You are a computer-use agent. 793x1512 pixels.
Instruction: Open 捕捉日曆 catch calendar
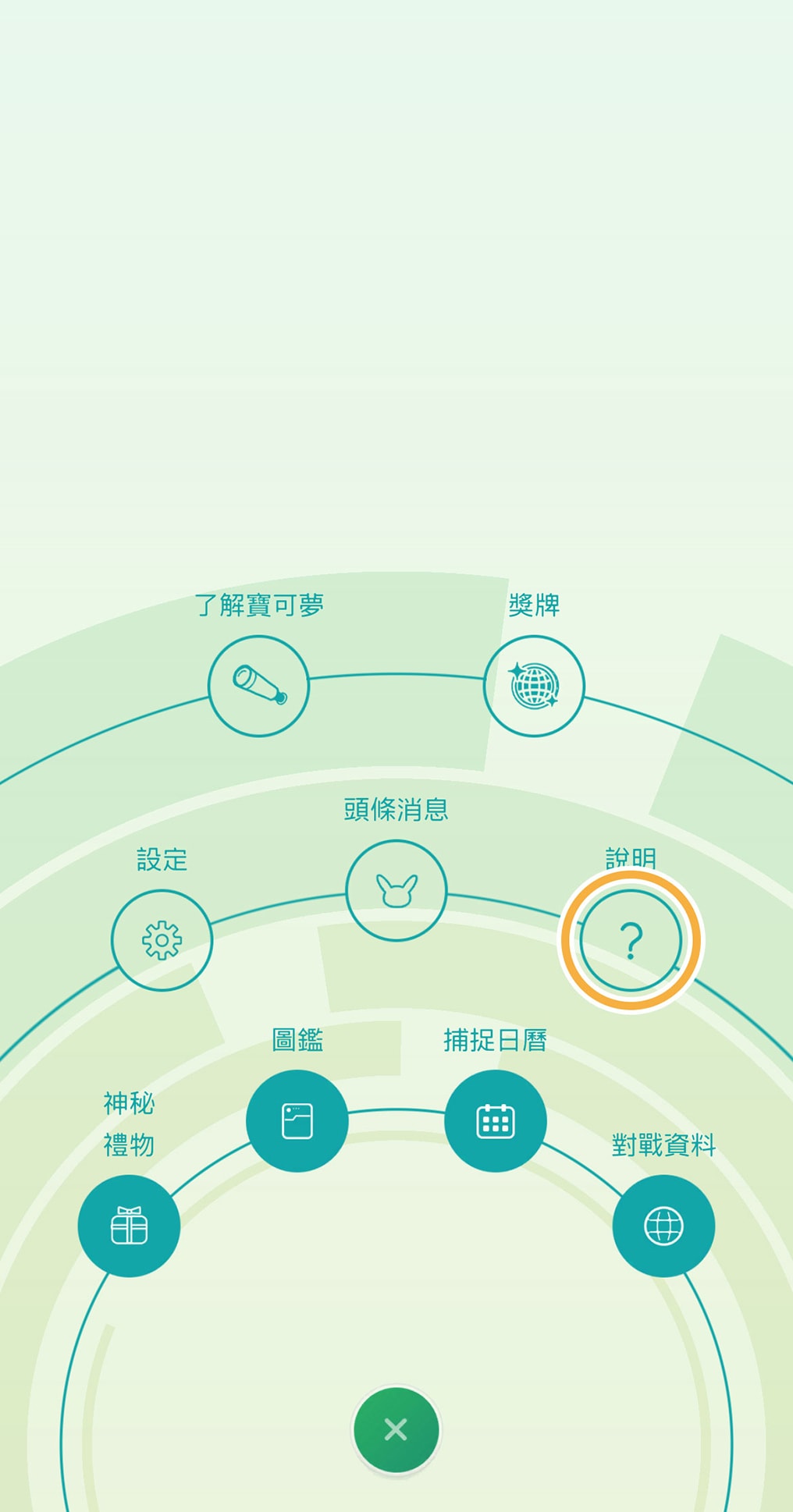496,1121
